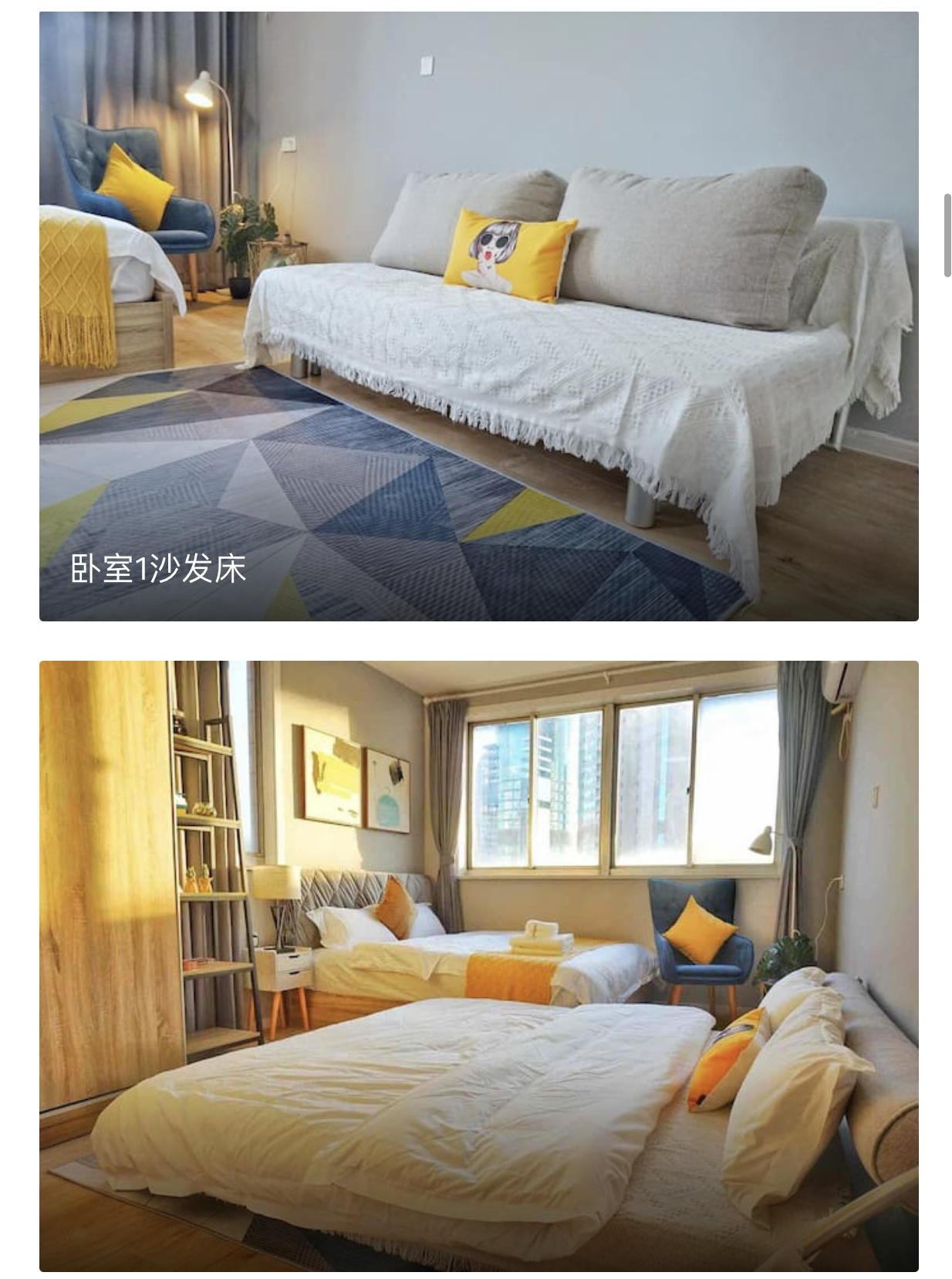The width and height of the screenshot is (952, 1279).
Task: Open the 卧室1沙发床 sofa bed photo
Action: click(478, 316)
